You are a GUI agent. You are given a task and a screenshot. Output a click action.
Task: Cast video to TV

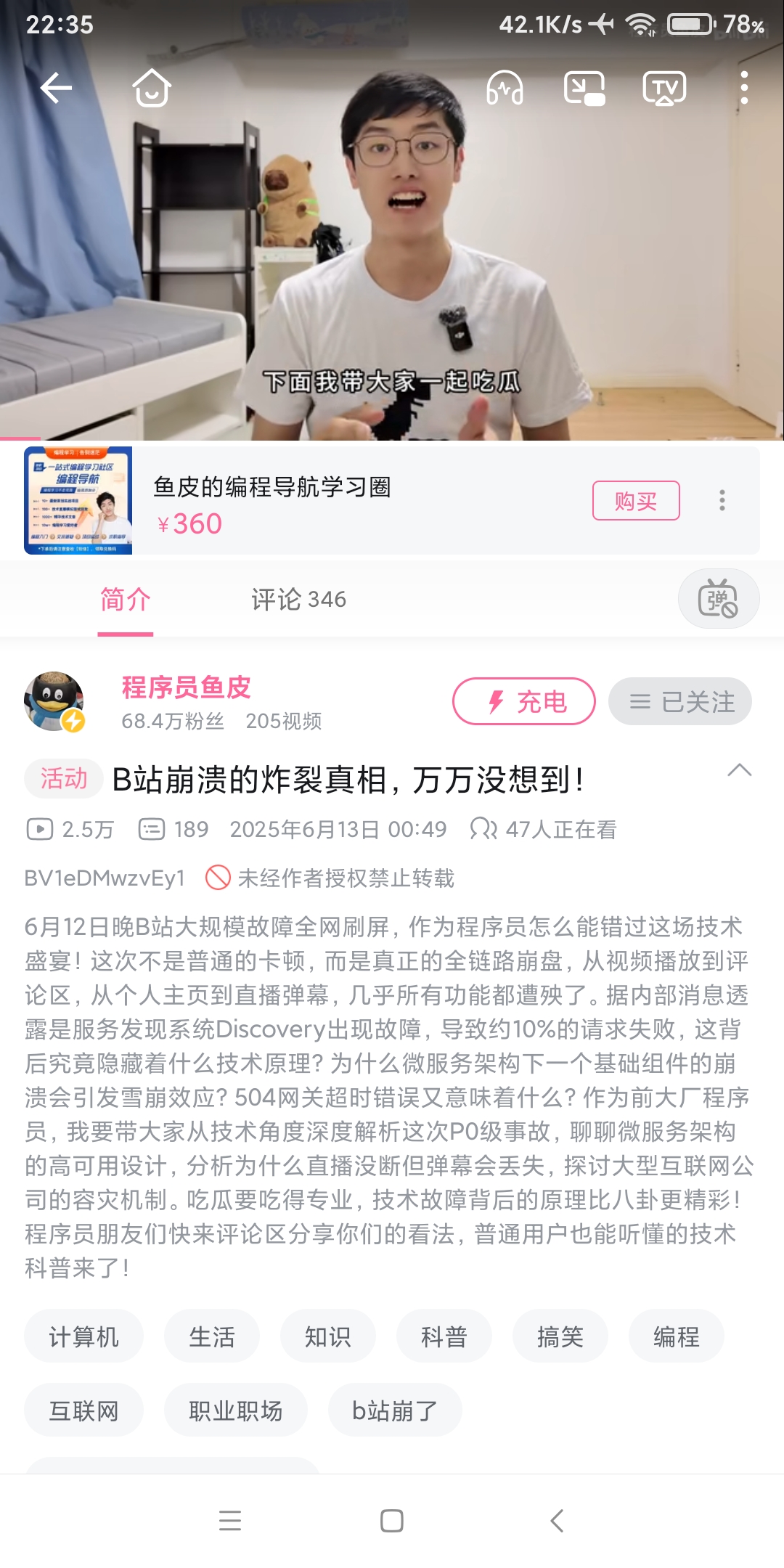click(x=664, y=89)
